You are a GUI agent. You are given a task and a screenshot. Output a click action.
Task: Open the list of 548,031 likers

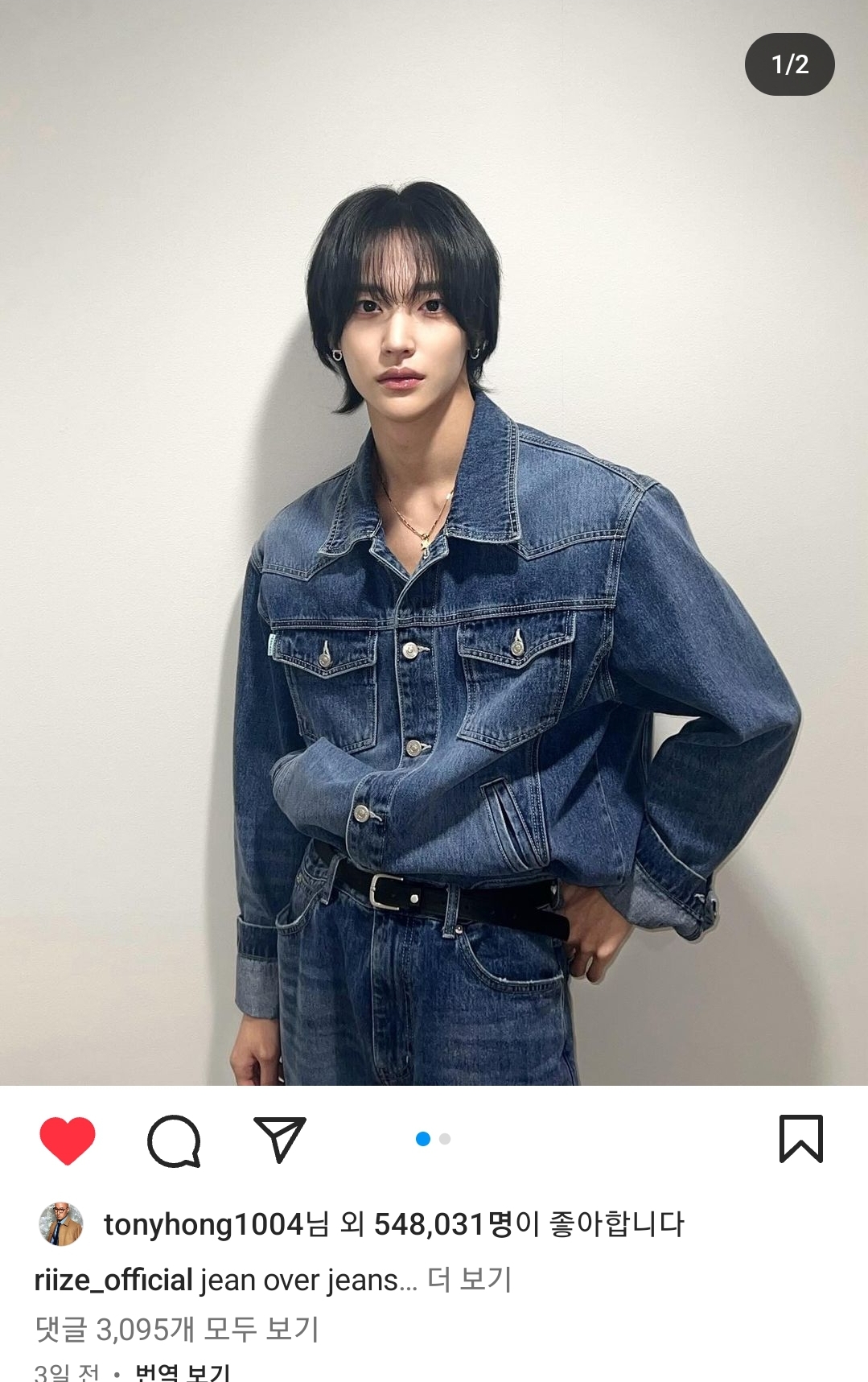tap(442, 1224)
